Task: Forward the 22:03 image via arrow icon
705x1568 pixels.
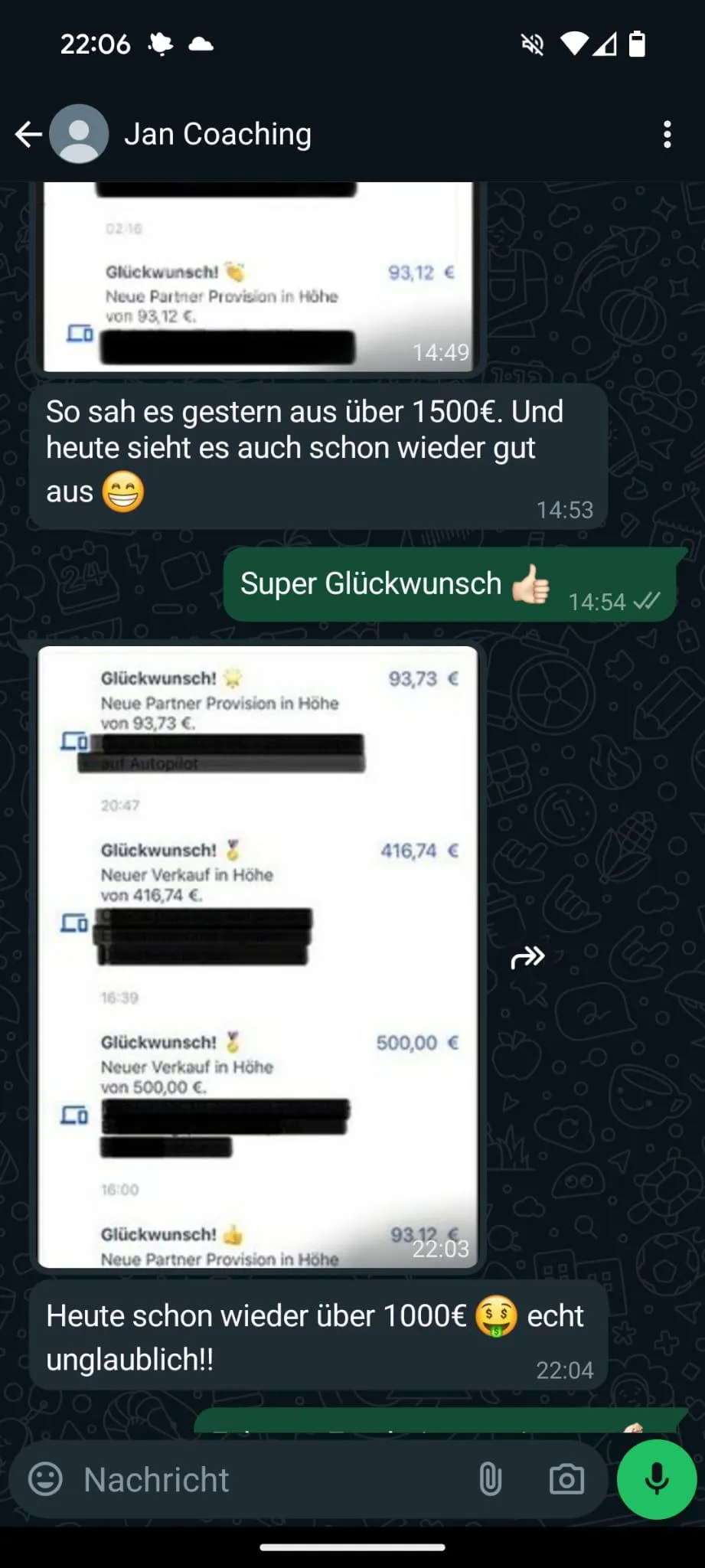Action: point(527,957)
